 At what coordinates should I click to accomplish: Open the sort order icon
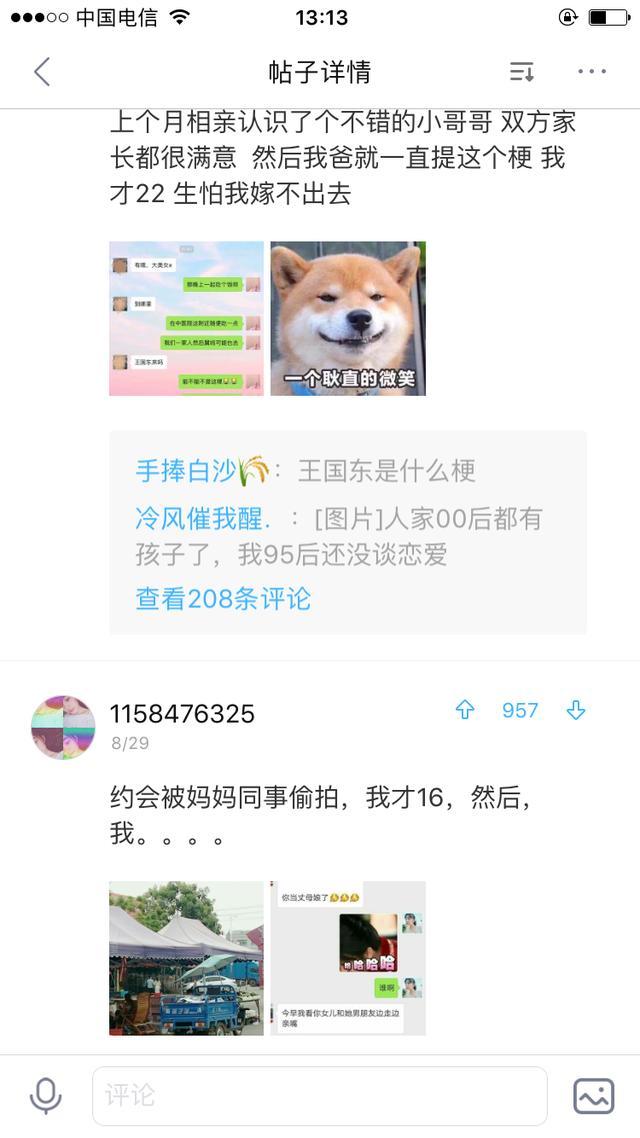(x=521, y=72)
